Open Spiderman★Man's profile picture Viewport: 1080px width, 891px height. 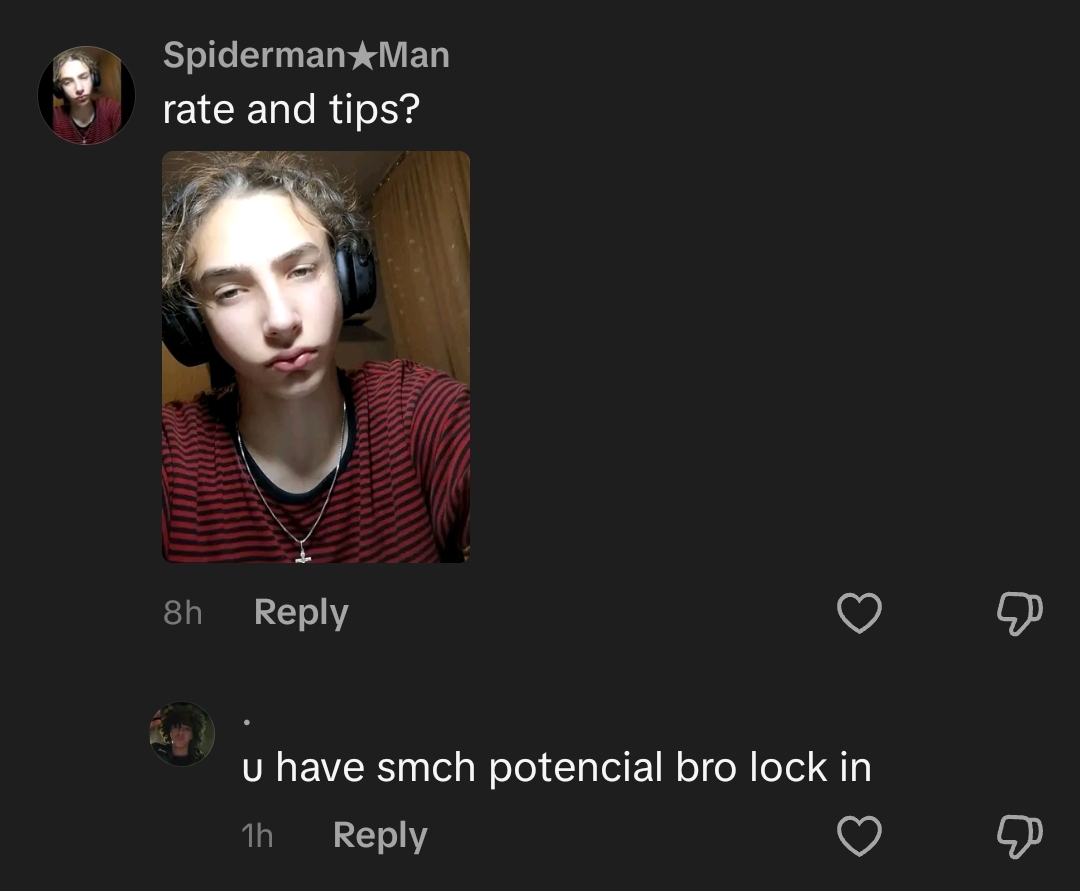pos(86,95)
